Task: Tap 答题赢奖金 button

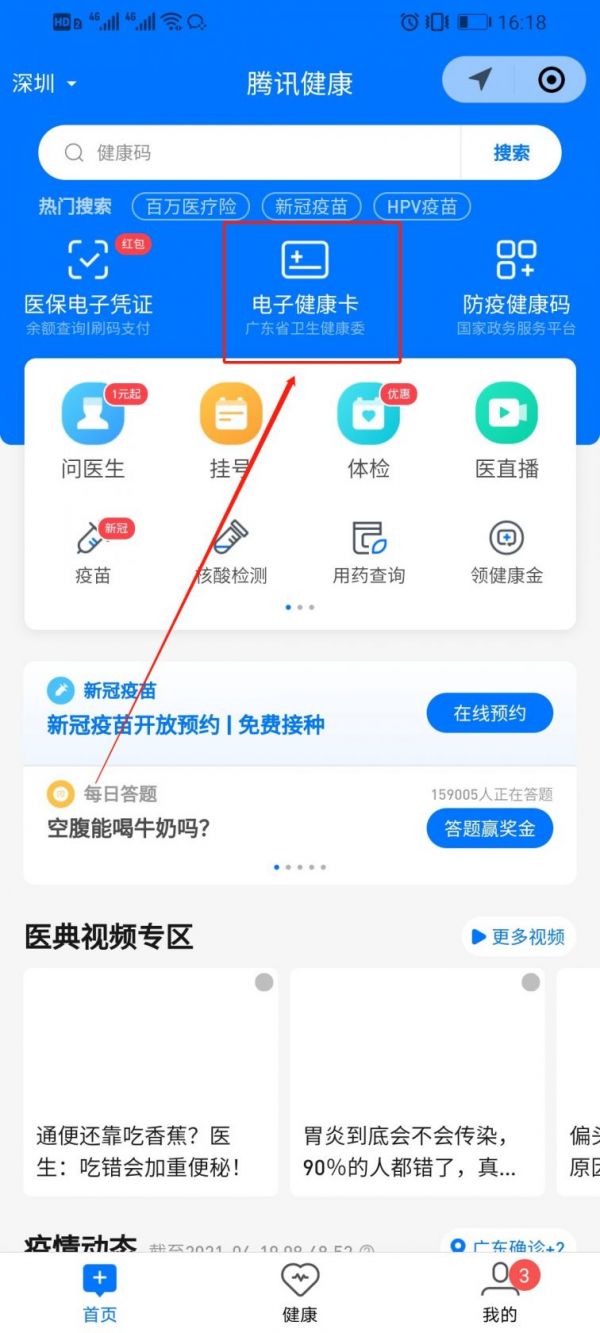Action: point(490,829)
